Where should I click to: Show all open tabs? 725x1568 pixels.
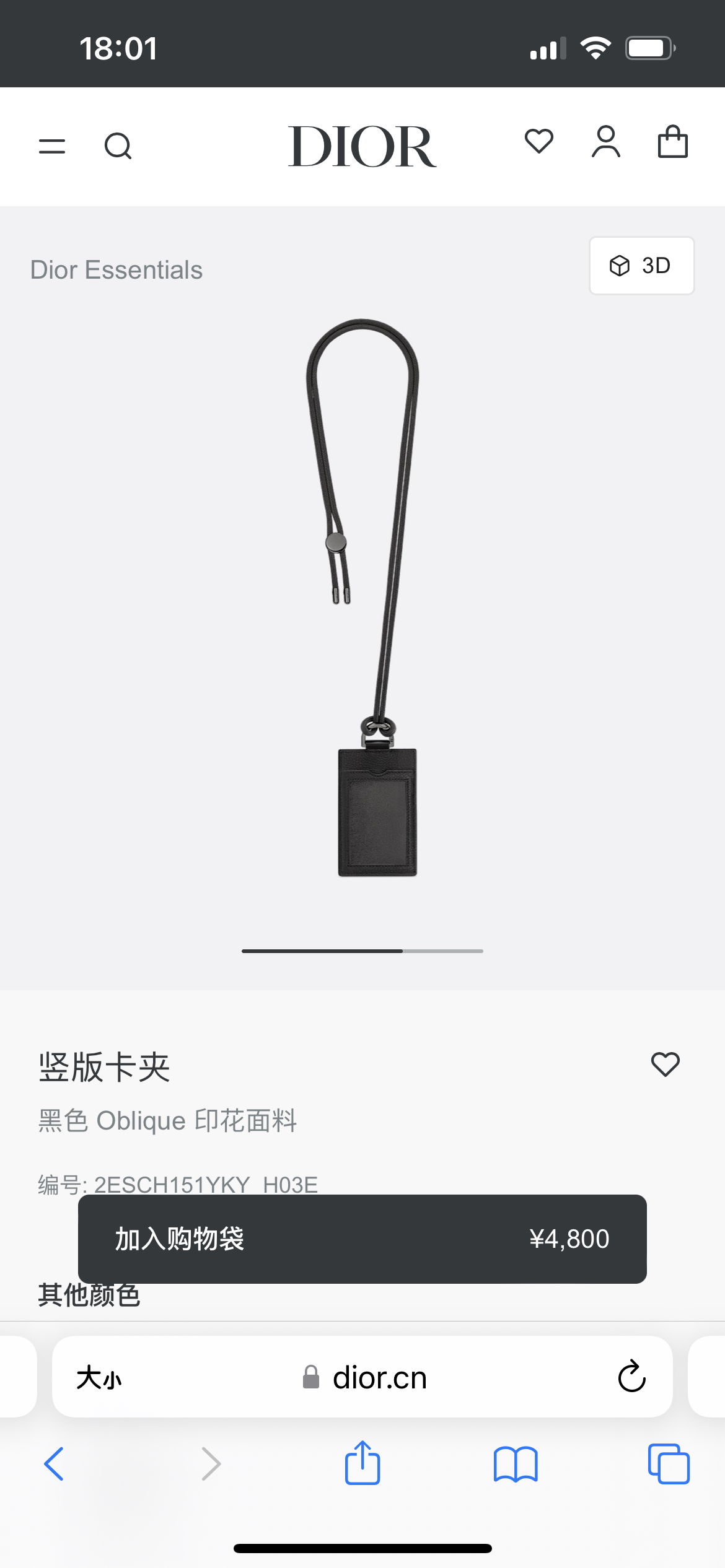(669, 1464)
